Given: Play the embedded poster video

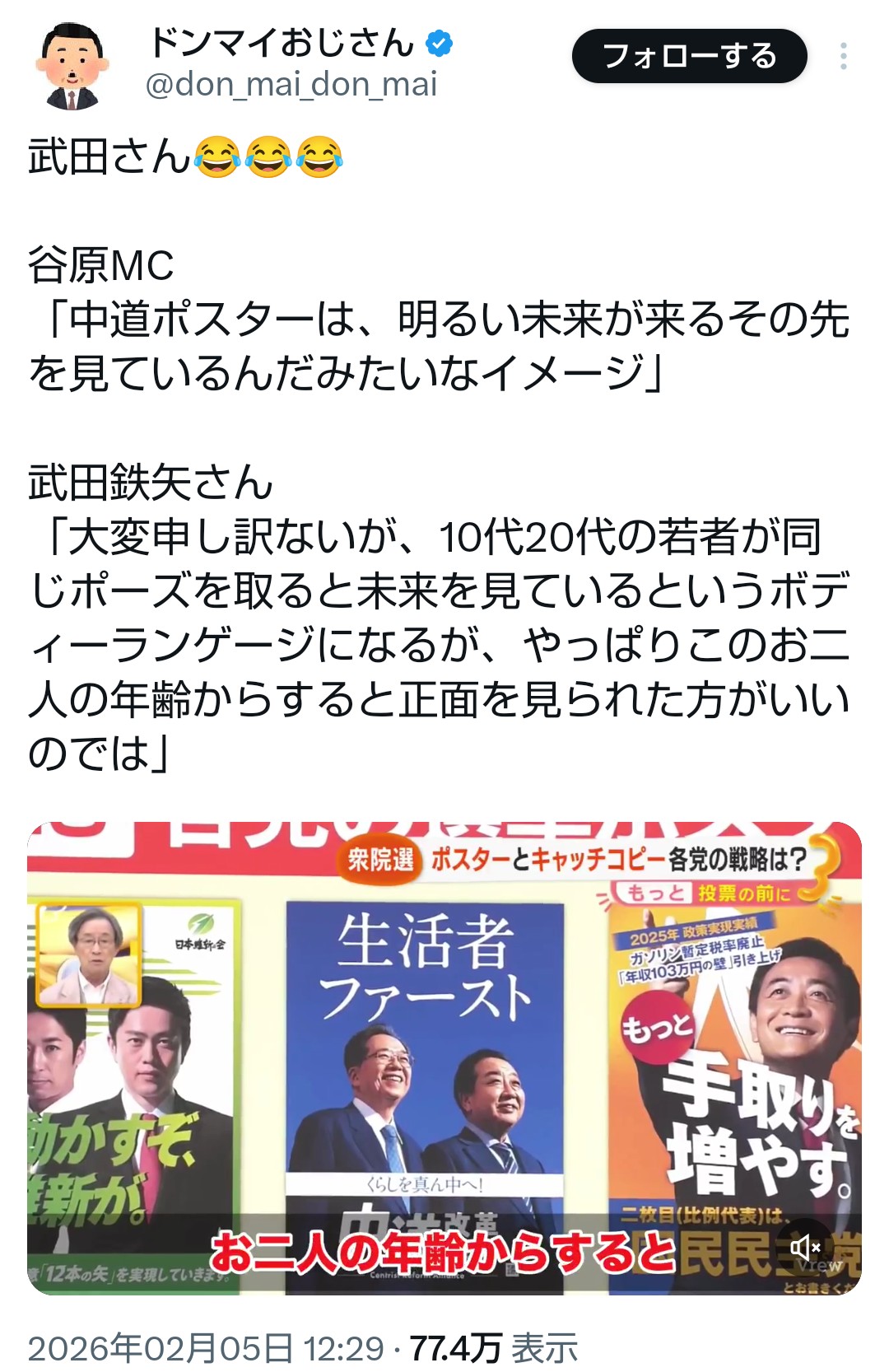Looking at the screenshot, I should 444,1058.
